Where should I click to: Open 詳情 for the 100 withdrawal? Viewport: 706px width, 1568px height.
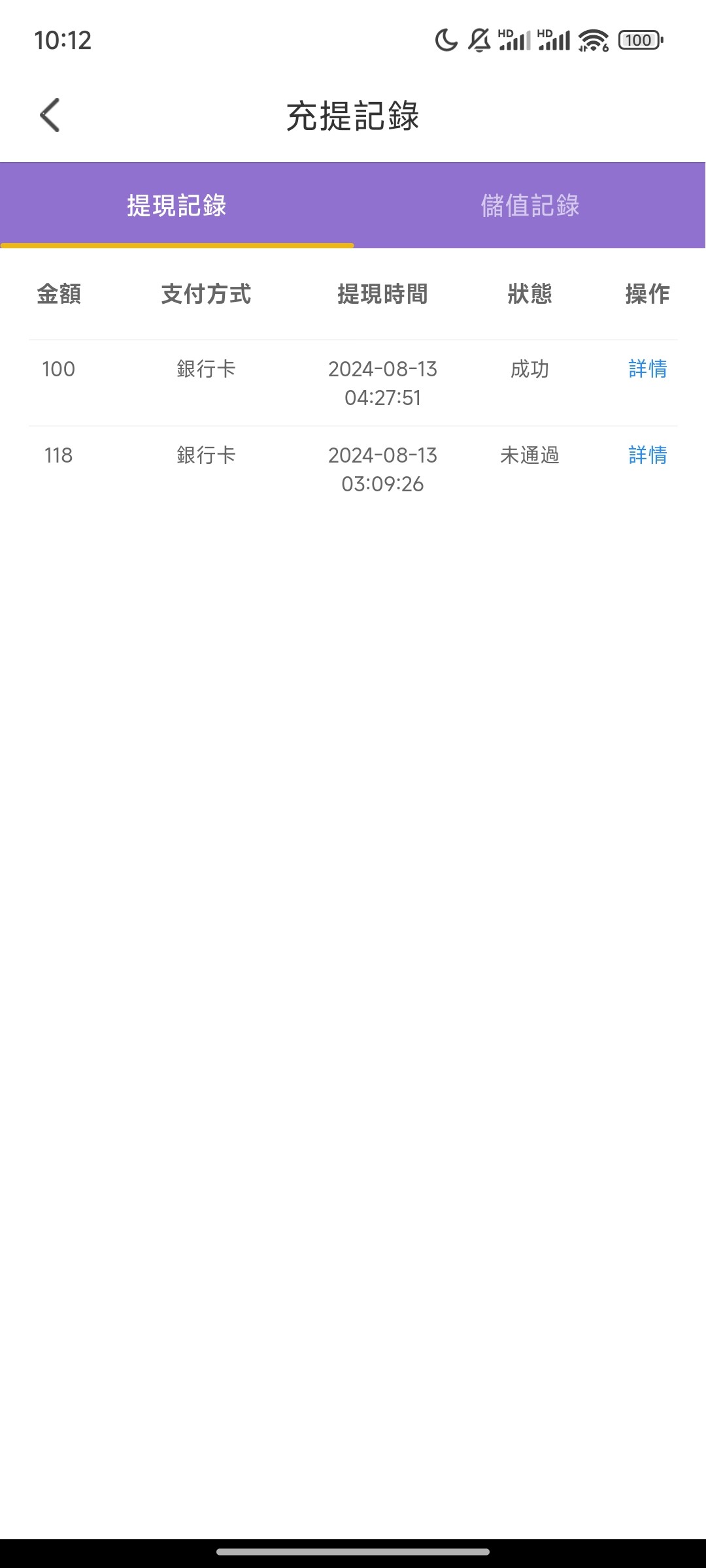pos(647,369)
